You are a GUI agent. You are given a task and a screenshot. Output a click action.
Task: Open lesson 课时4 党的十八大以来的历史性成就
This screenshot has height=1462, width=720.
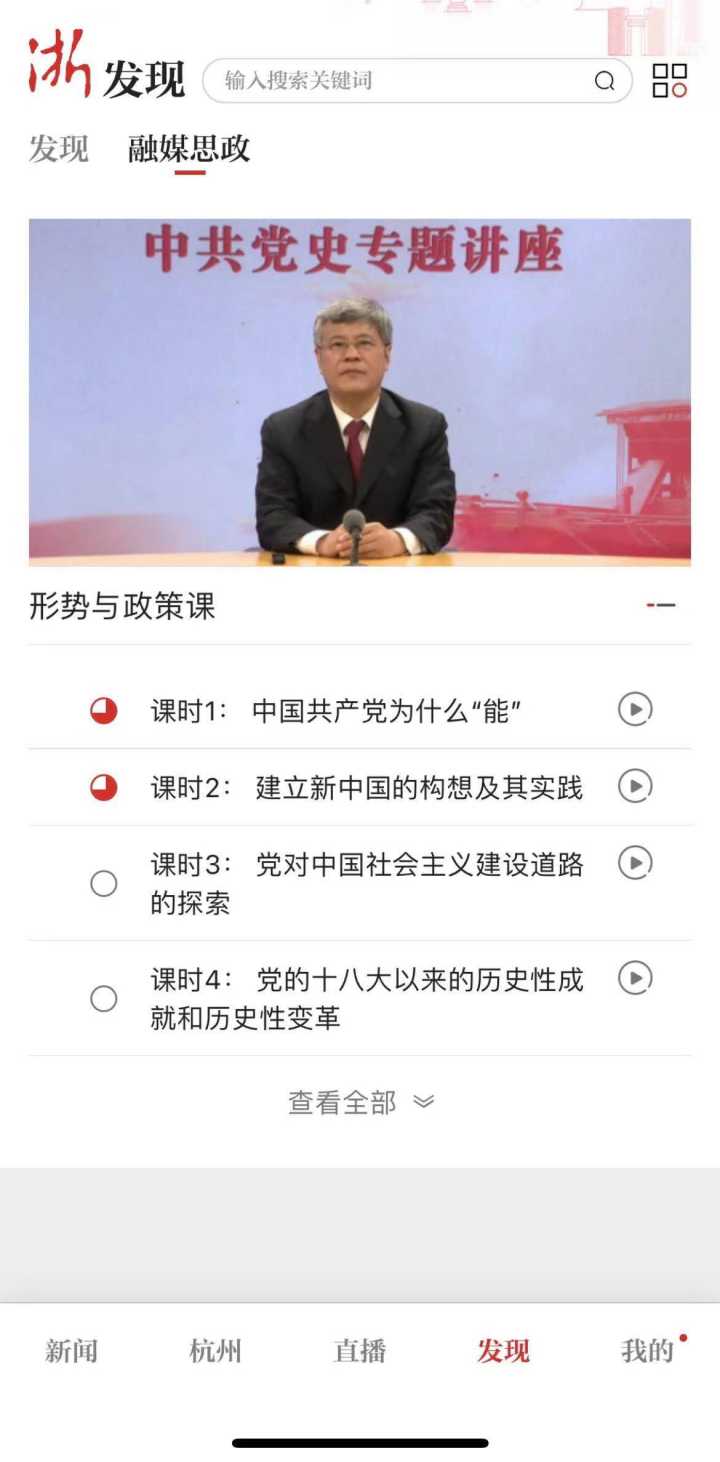(366, 998)
